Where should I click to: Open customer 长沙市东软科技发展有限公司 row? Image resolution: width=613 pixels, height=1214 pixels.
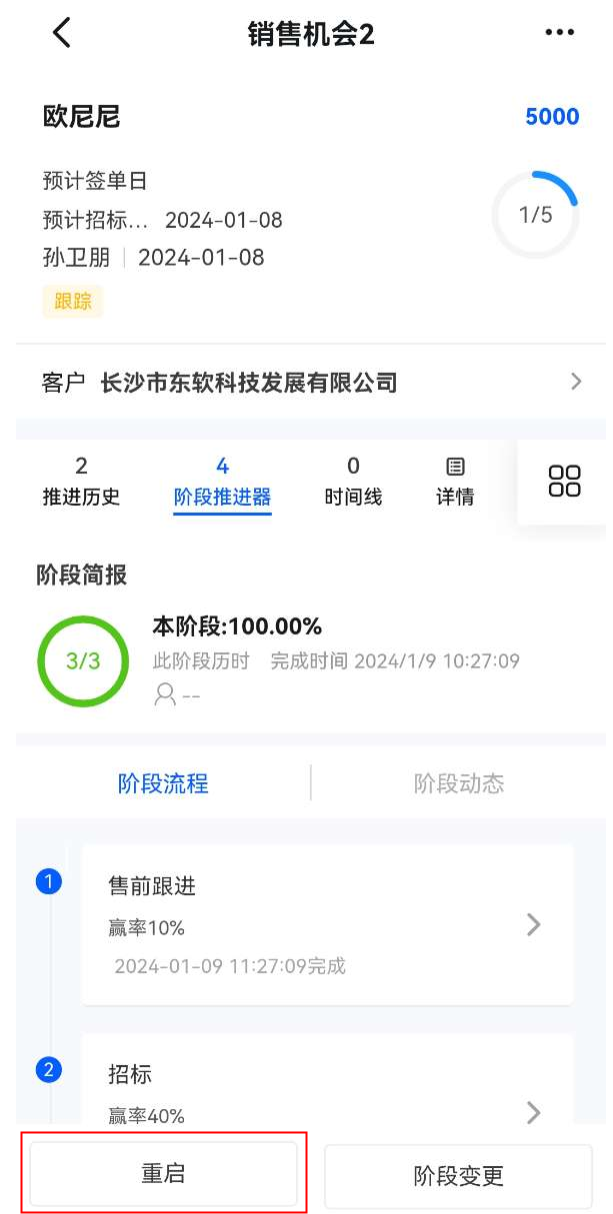310,382
